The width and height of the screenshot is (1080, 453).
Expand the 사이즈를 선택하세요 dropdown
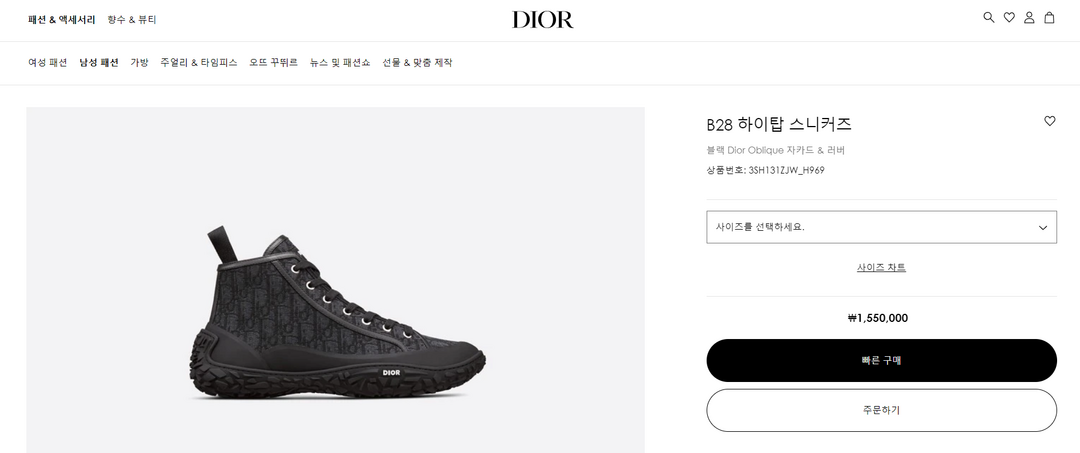click(x=881, y=227)
